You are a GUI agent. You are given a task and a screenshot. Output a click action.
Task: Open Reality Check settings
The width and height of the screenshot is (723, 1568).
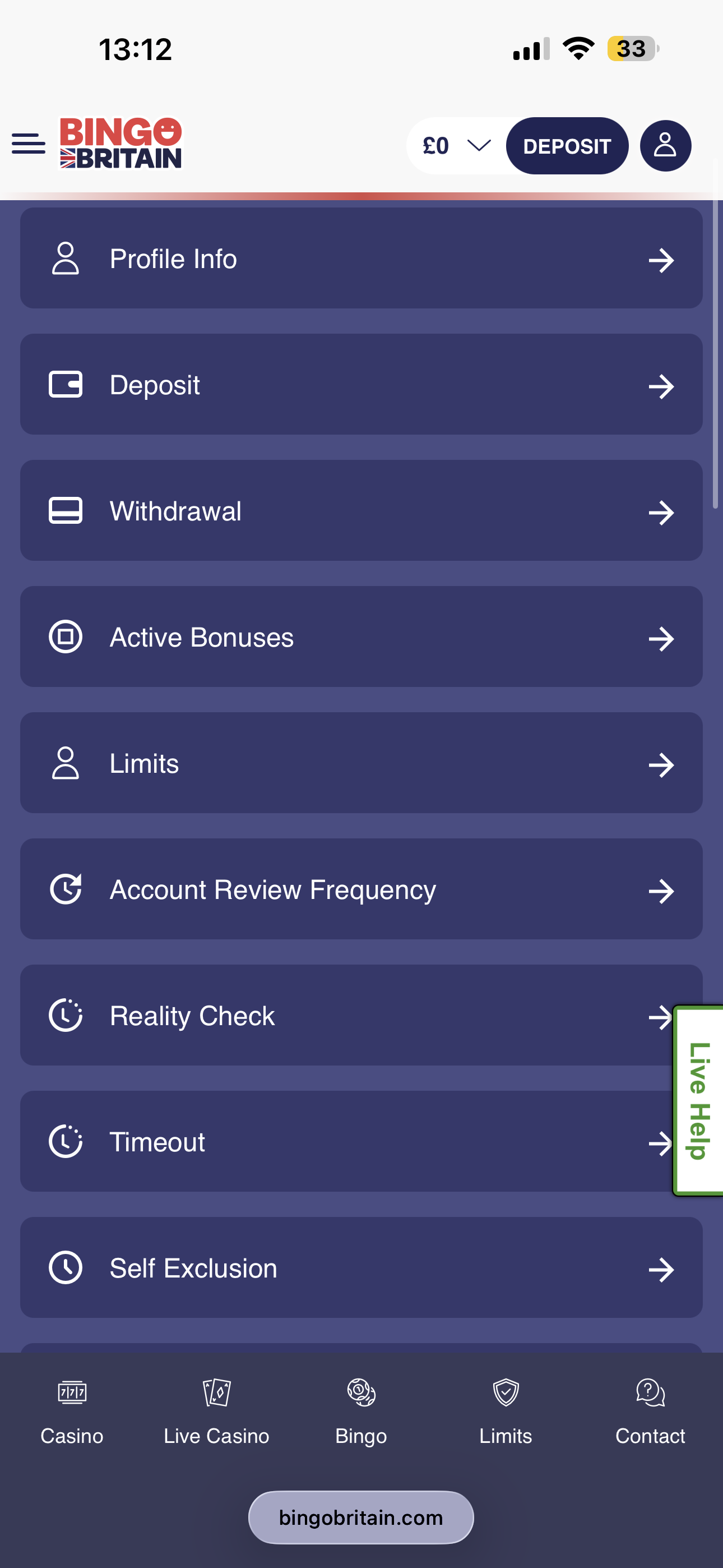[x=347, y=1014]
